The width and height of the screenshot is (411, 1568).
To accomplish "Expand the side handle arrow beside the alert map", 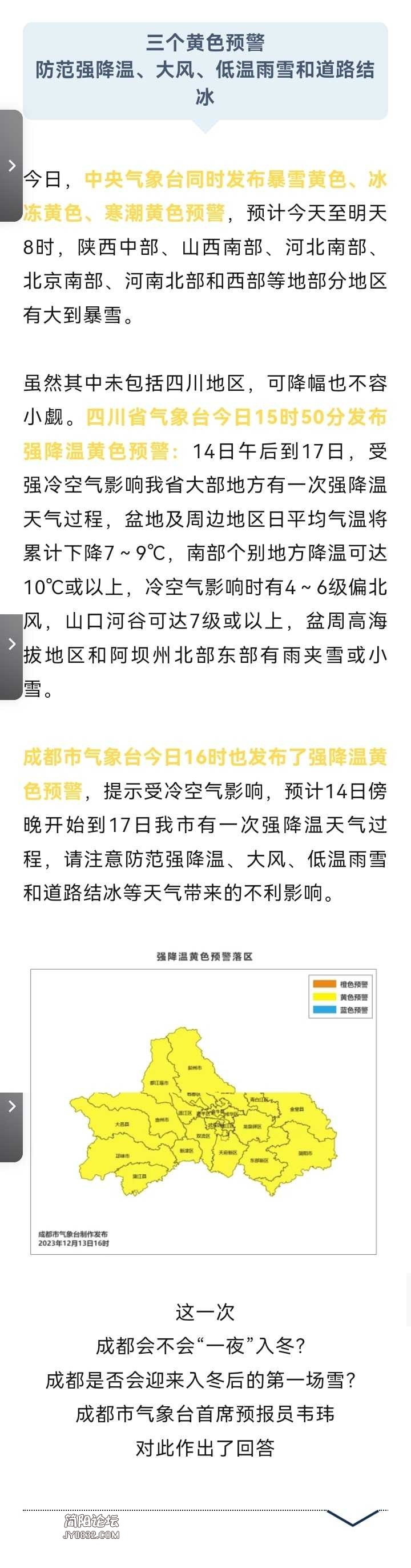I will [11, 1106].
